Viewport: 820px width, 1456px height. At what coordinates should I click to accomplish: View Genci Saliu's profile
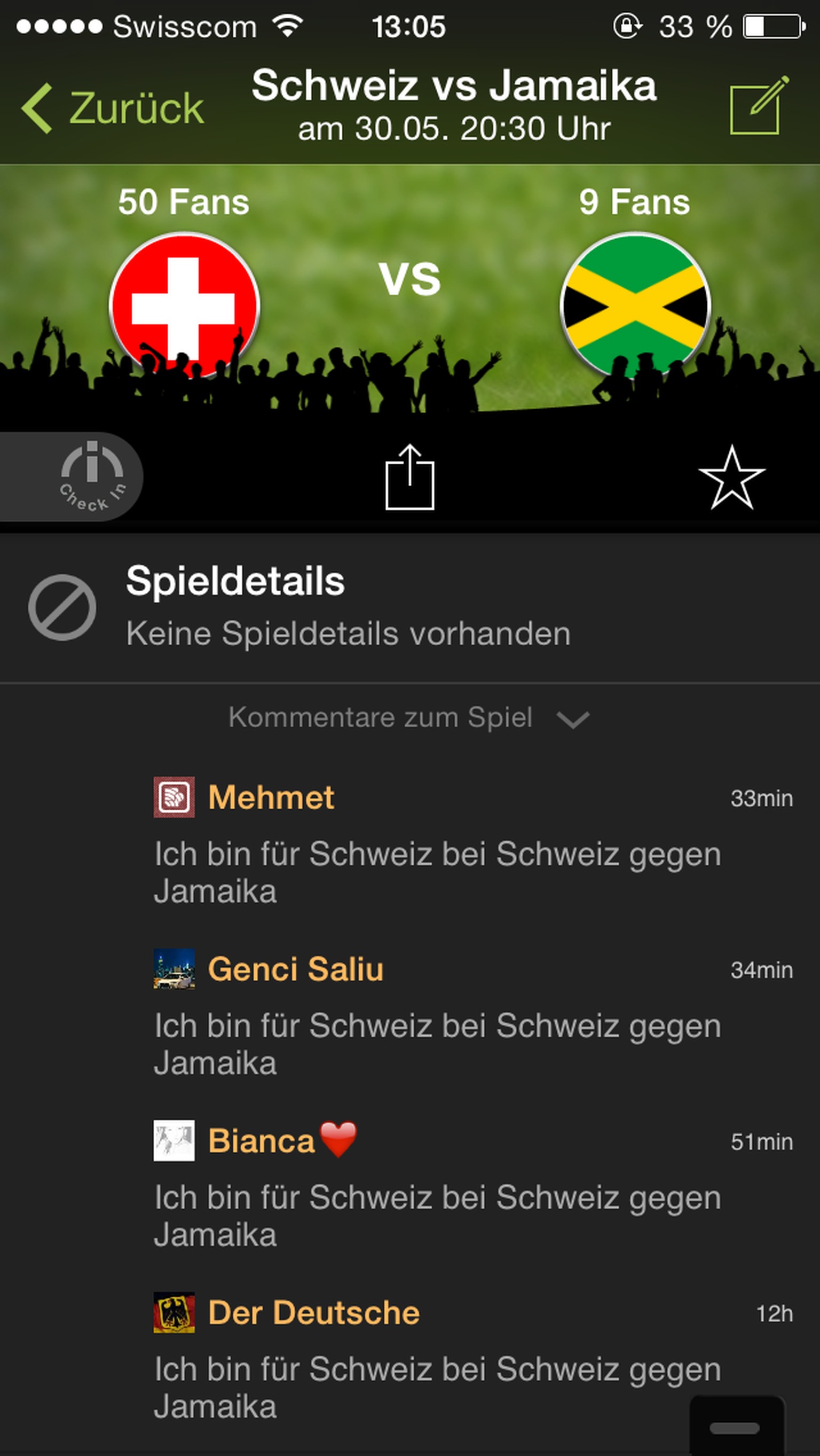(296, 969)
